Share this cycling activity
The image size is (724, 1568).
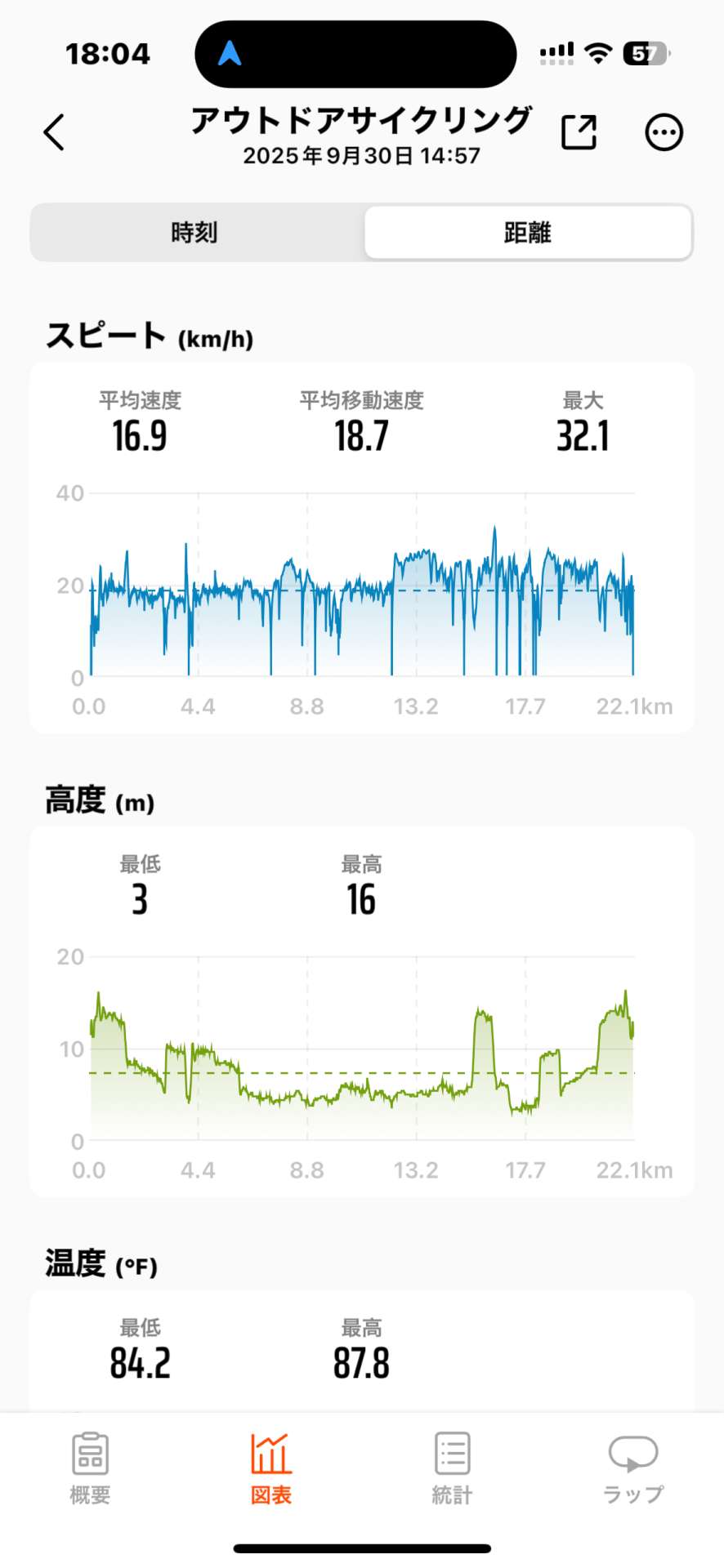579,132
